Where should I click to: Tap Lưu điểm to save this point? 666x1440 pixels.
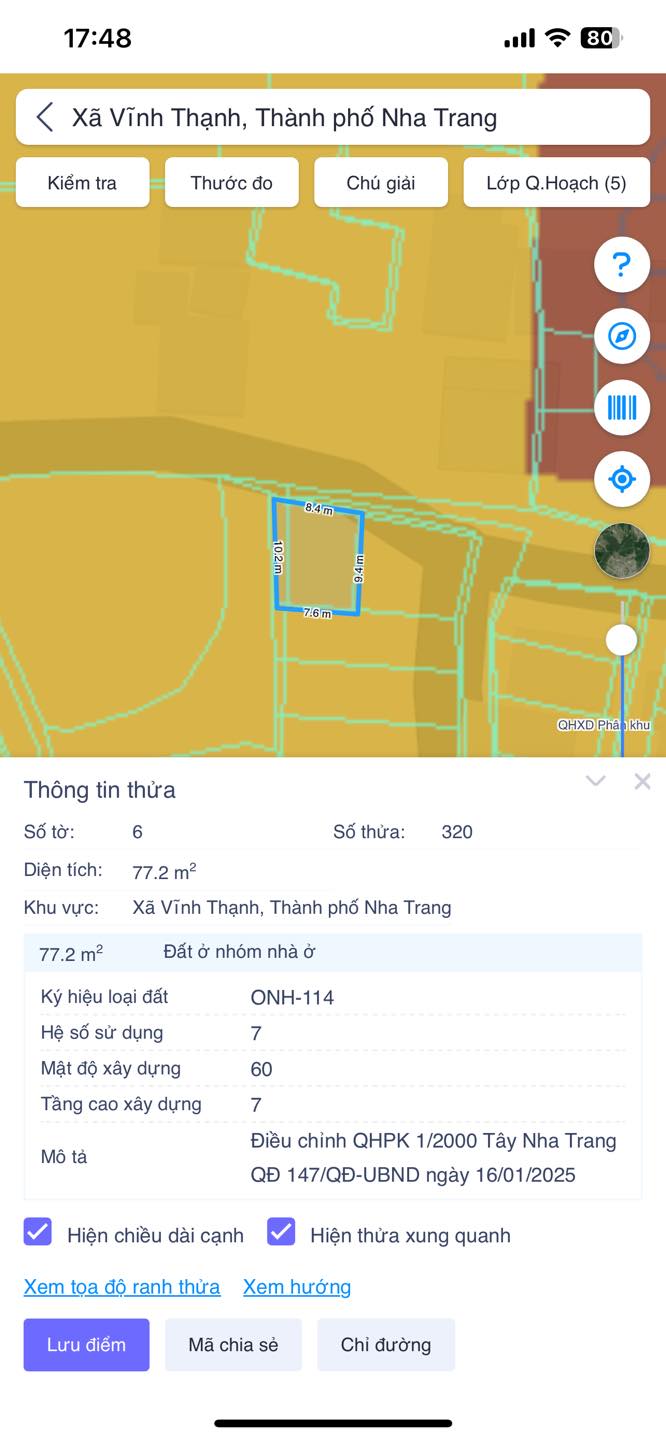pos(87,1344)
